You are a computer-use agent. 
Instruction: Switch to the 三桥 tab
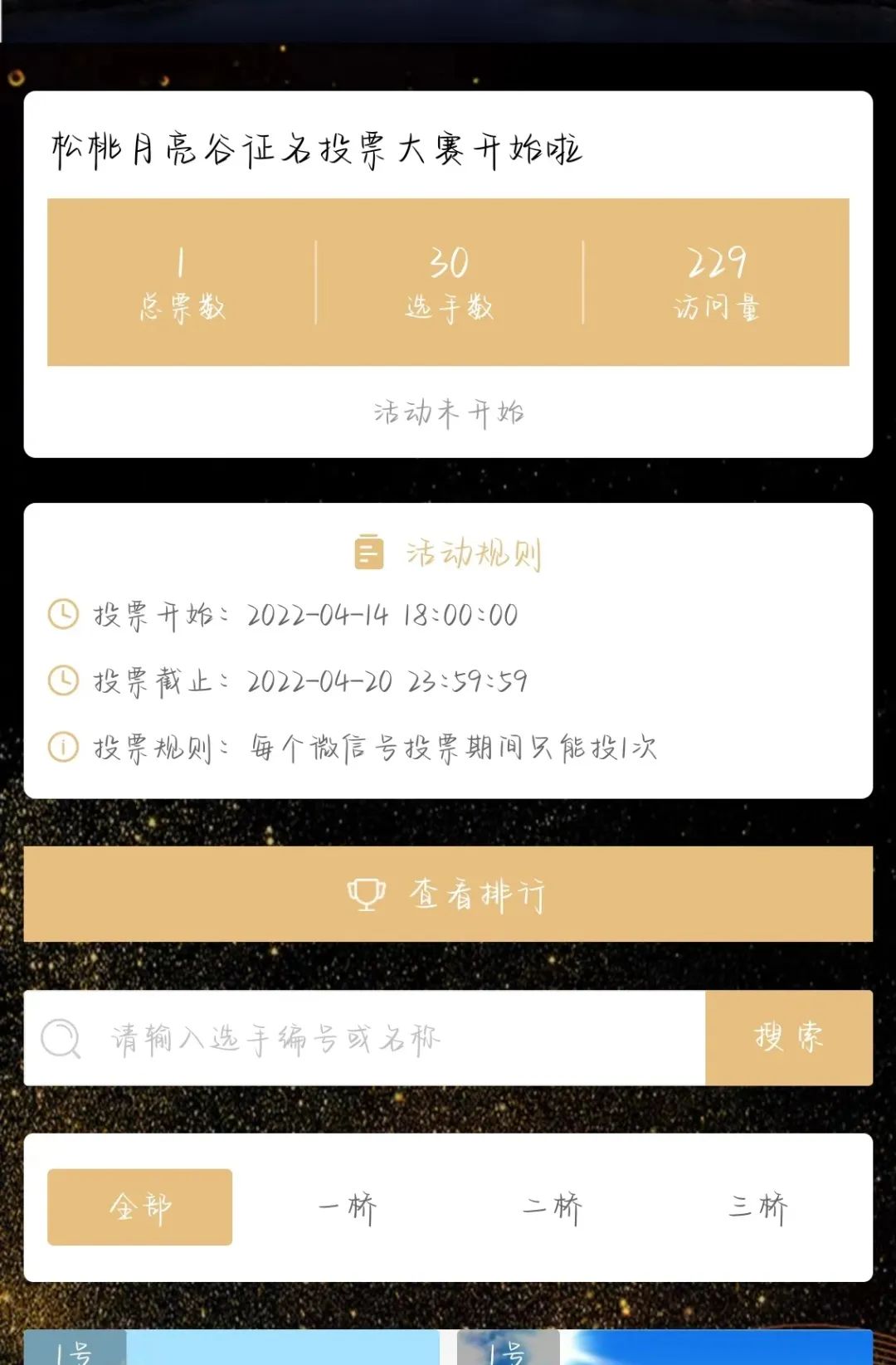(757, 1207)
